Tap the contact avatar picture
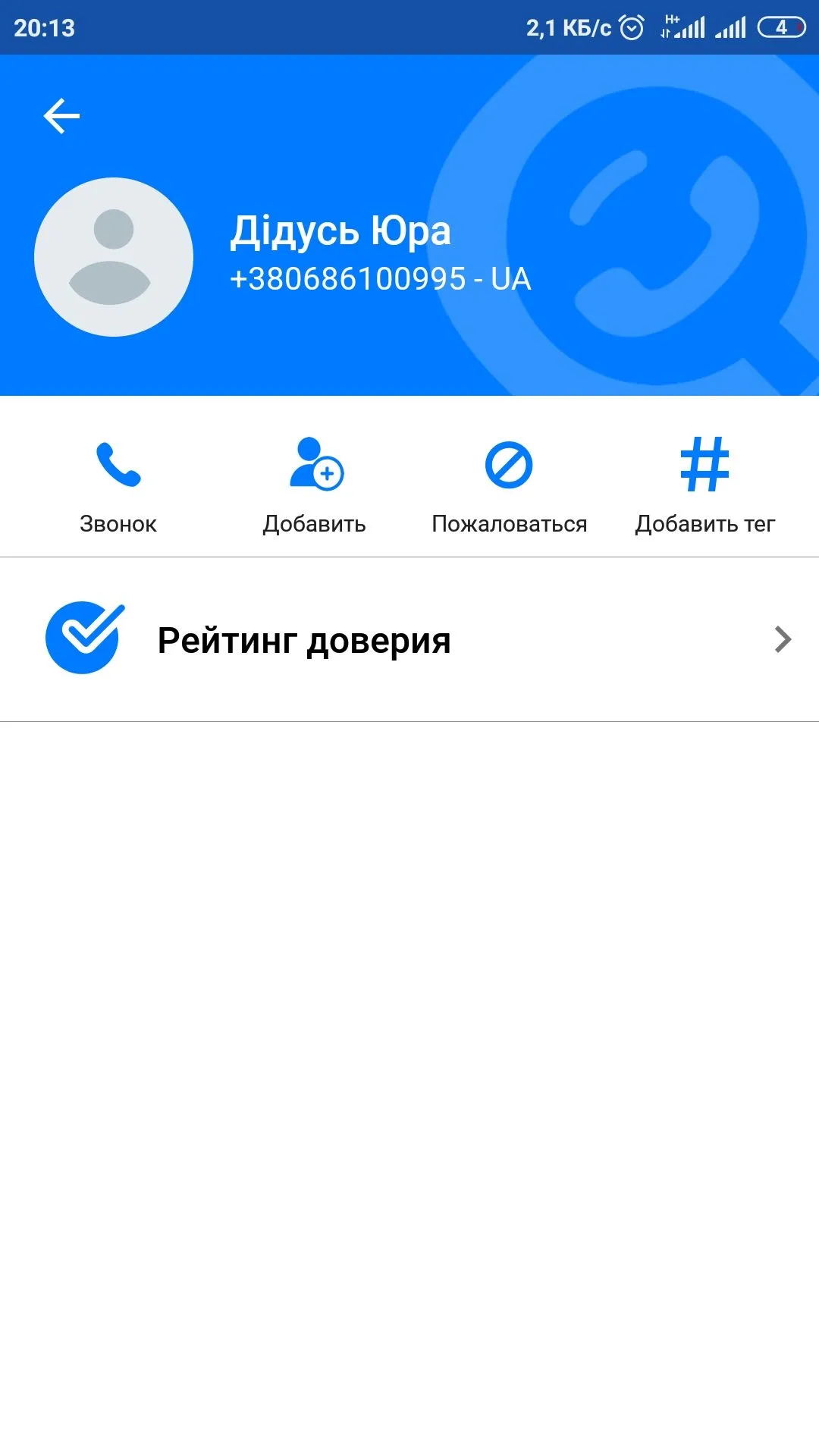 click(x=114, y=257)
